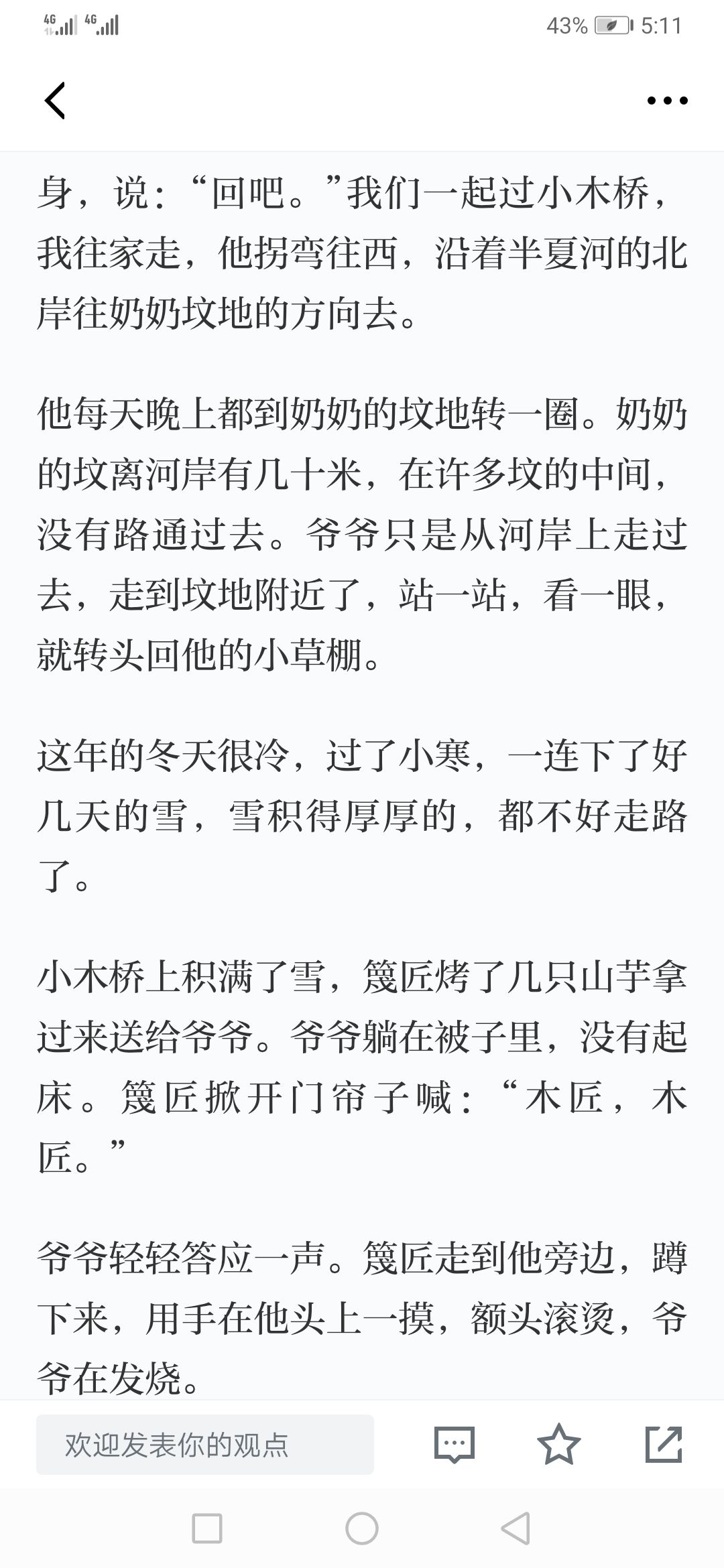Go back using the top-left arrow

(x=55, y=101)
